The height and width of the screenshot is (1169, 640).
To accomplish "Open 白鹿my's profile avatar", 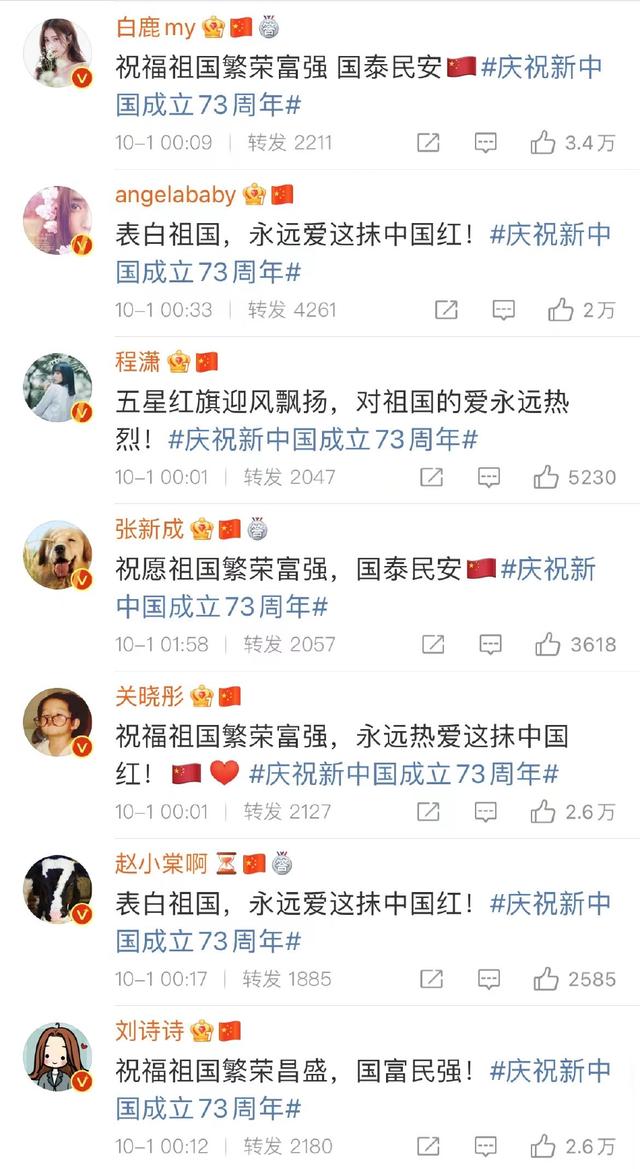I will (58, 53).
